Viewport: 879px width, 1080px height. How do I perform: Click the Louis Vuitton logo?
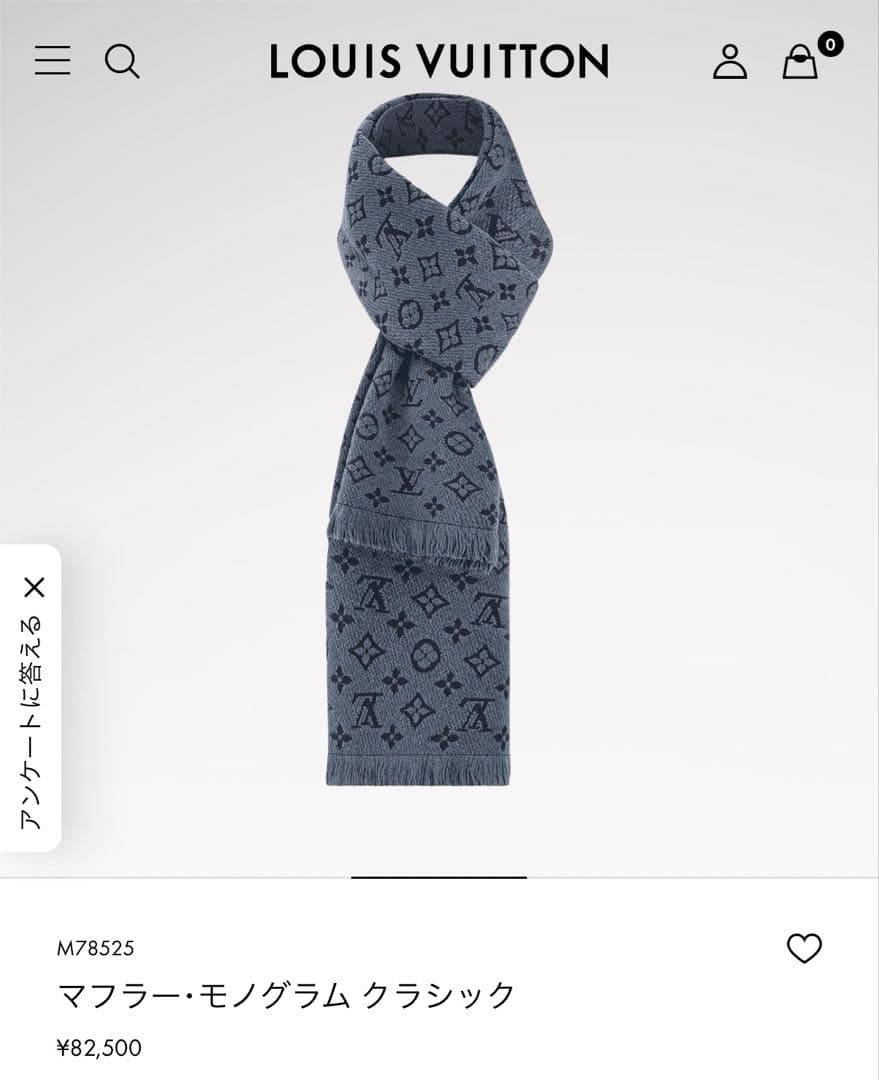click(x=437, y=60)
